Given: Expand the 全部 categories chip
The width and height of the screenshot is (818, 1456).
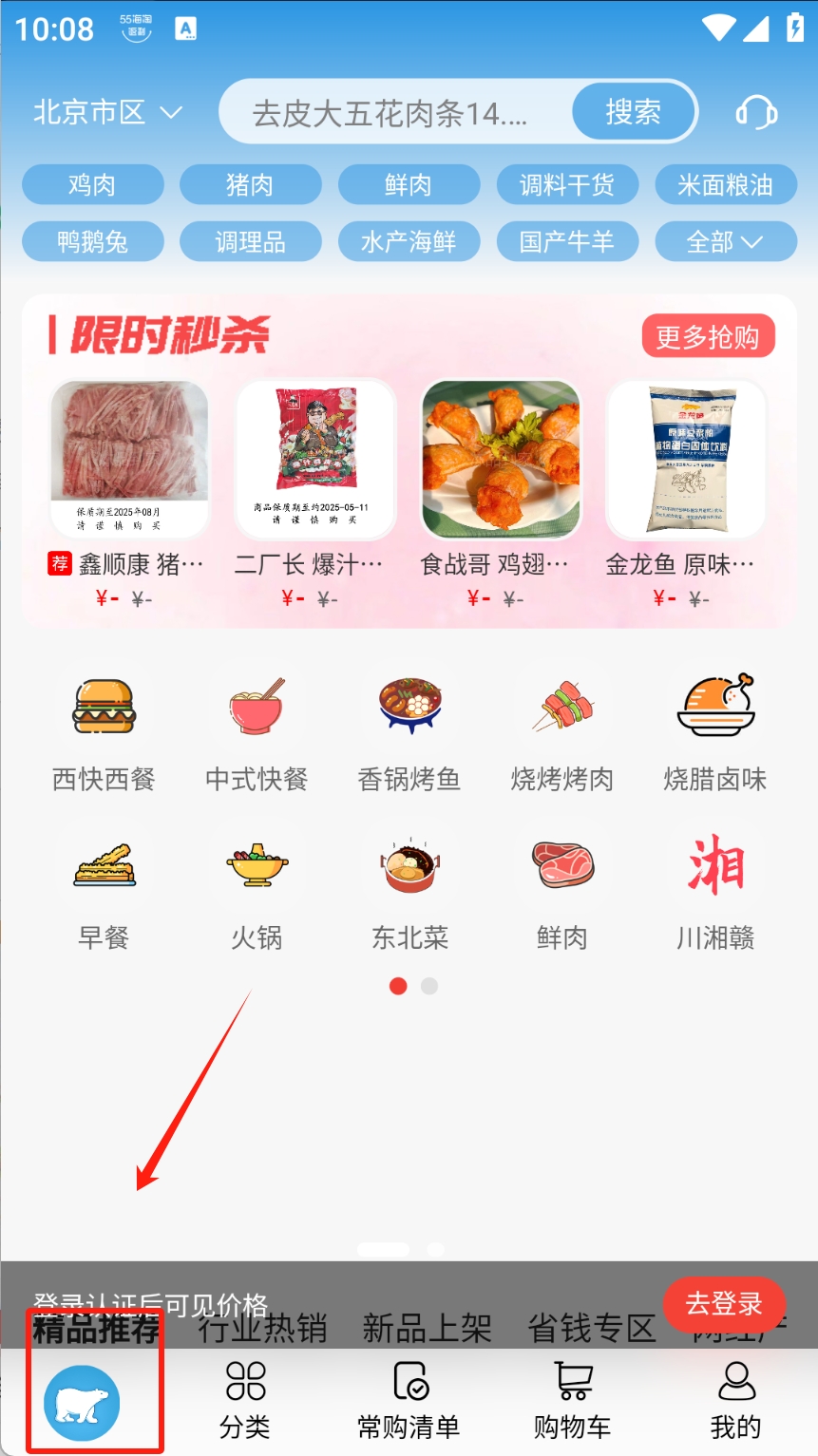Looking at the screenshot, I should click(725, 242).
